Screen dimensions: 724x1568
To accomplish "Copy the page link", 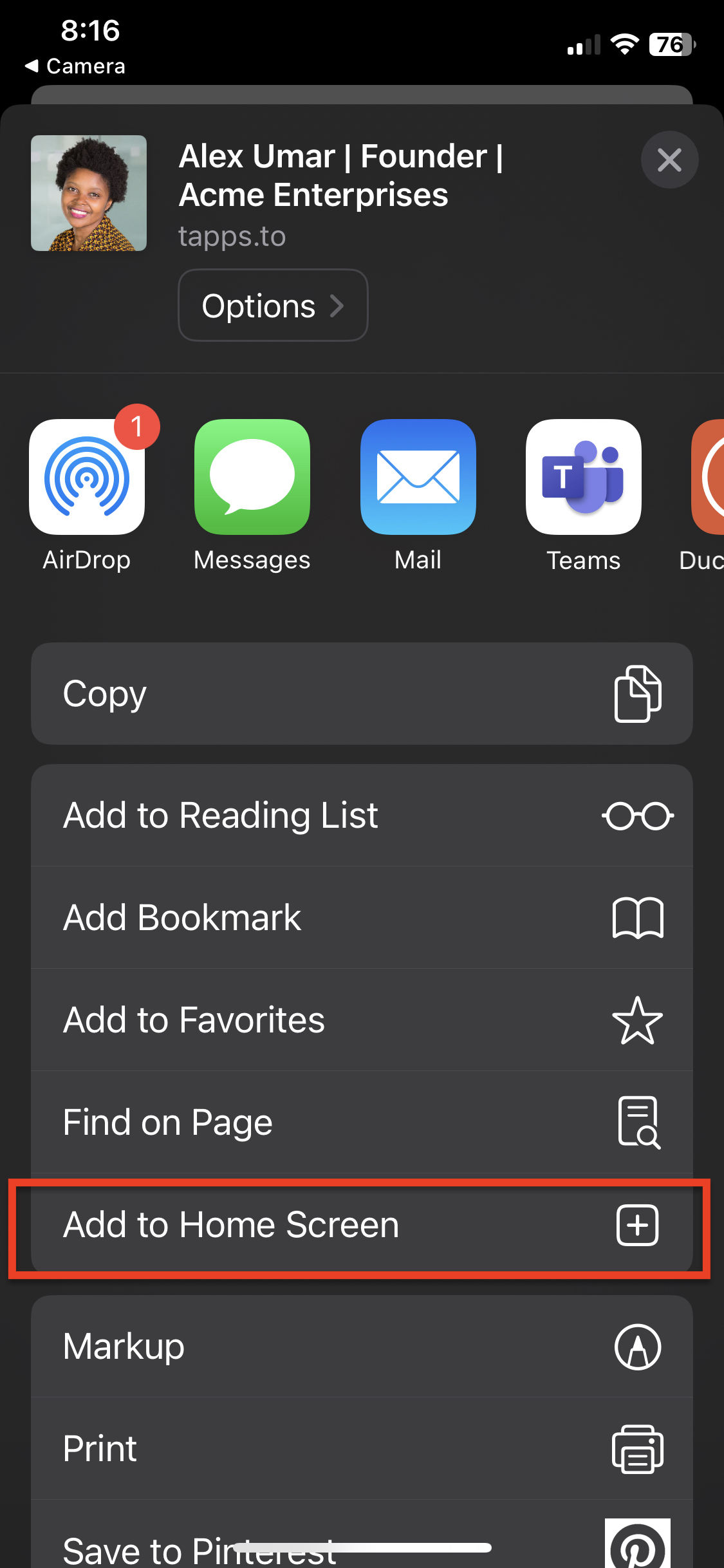I will pyautogui.click(x=362, y=694).
